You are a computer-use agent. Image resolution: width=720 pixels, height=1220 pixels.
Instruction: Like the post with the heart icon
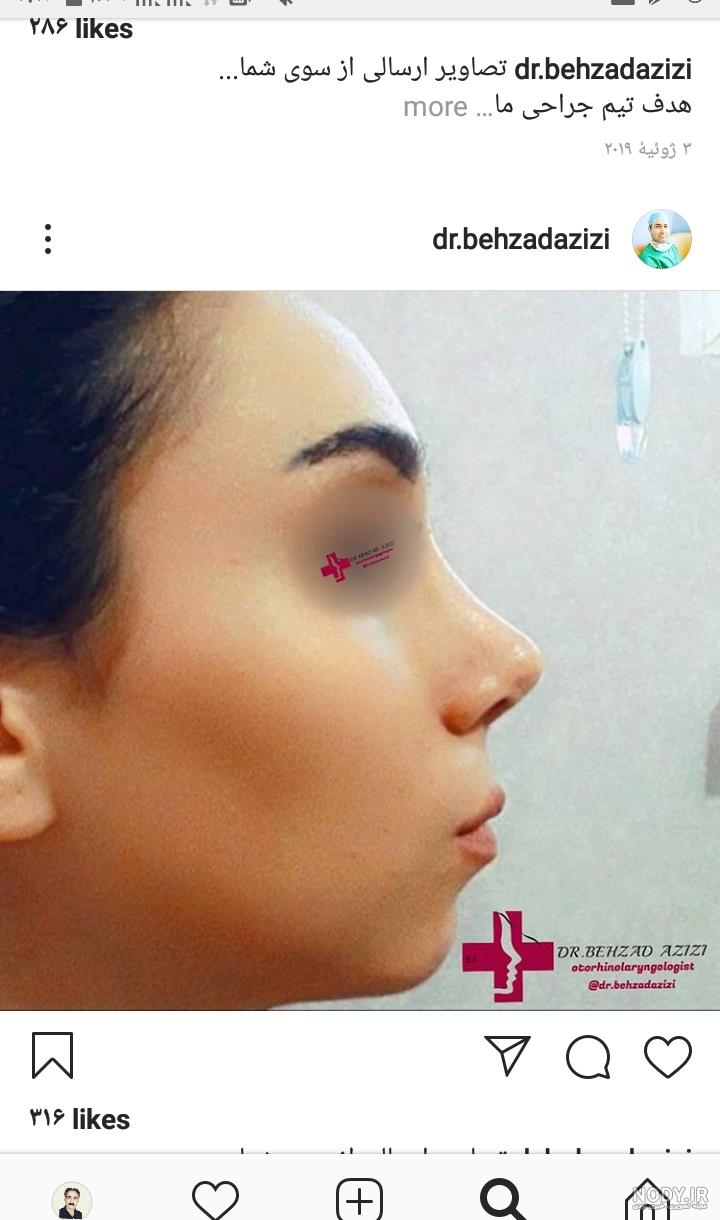tap(668, 1056)
